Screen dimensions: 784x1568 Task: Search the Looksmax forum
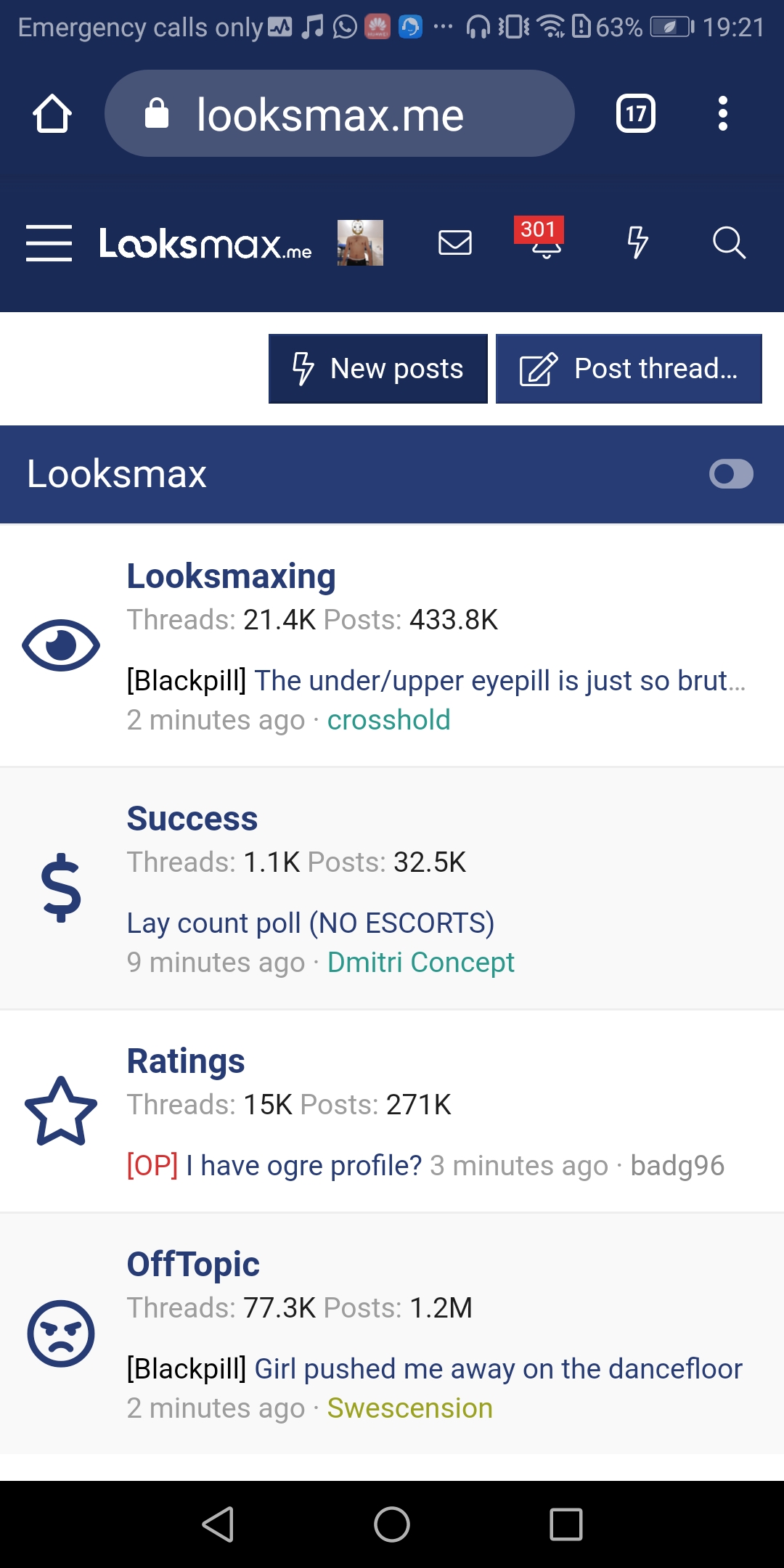point(729,242)
